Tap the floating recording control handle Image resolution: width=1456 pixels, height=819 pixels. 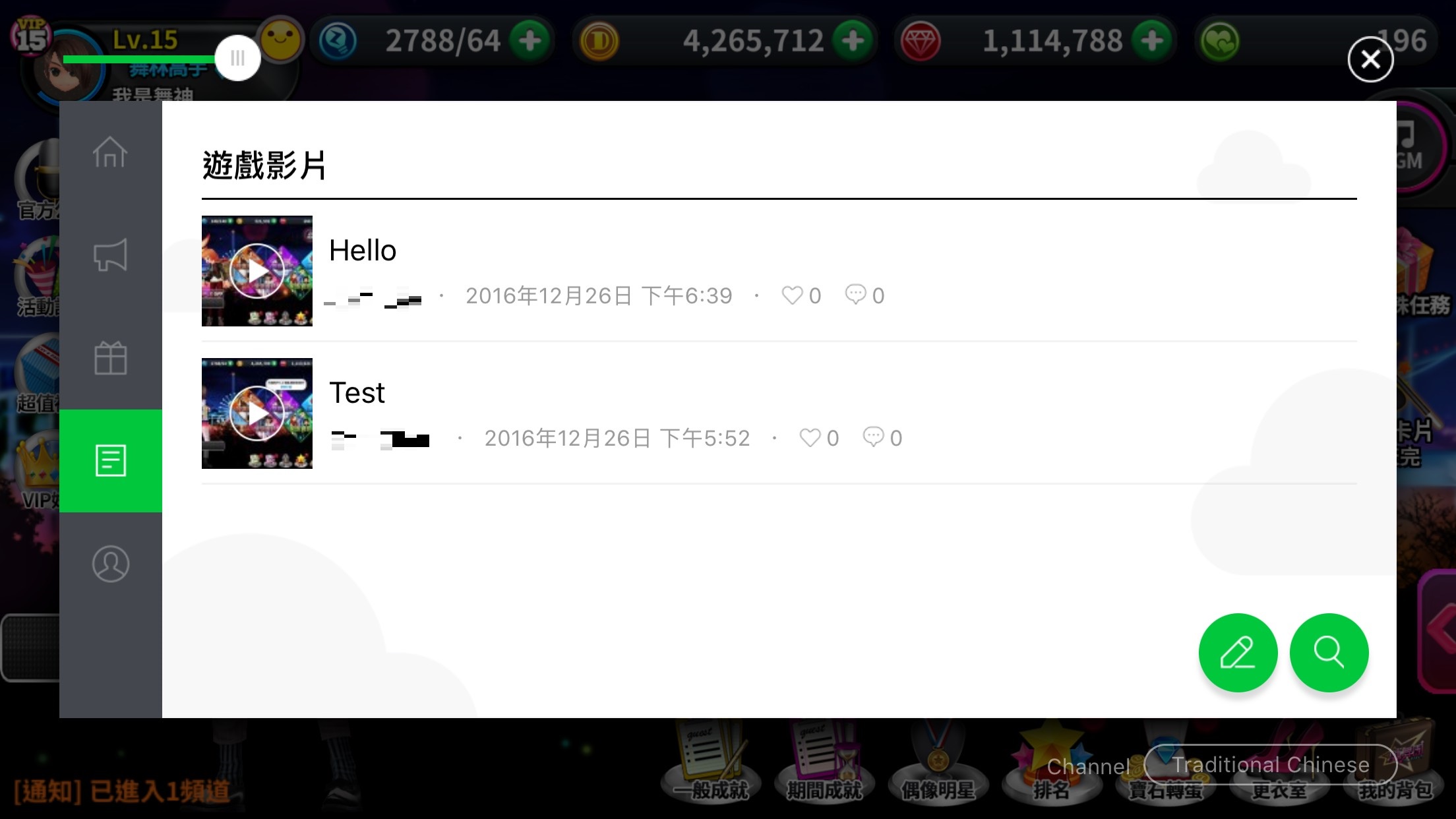(x=237, y=59)
